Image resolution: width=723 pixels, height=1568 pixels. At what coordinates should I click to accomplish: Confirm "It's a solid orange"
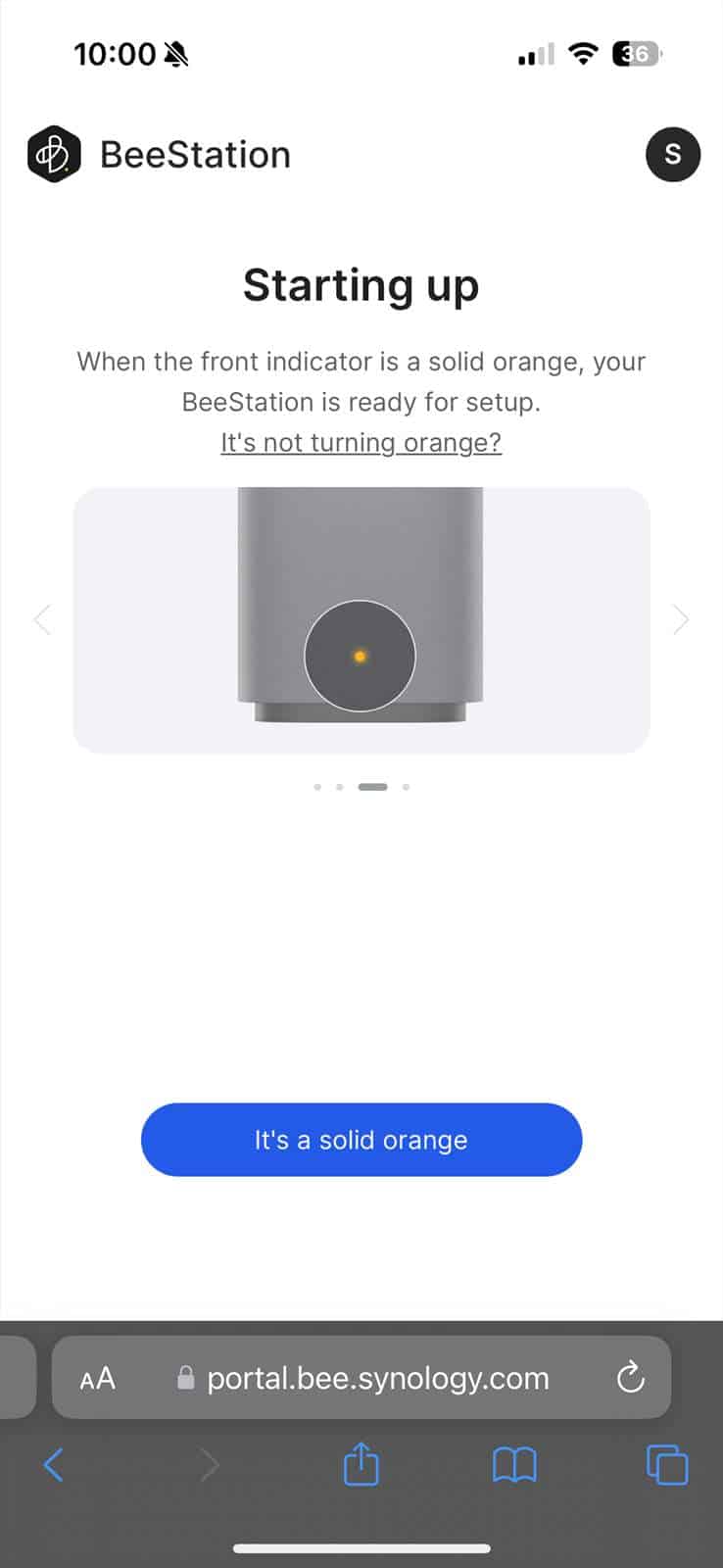point(361,1140)
